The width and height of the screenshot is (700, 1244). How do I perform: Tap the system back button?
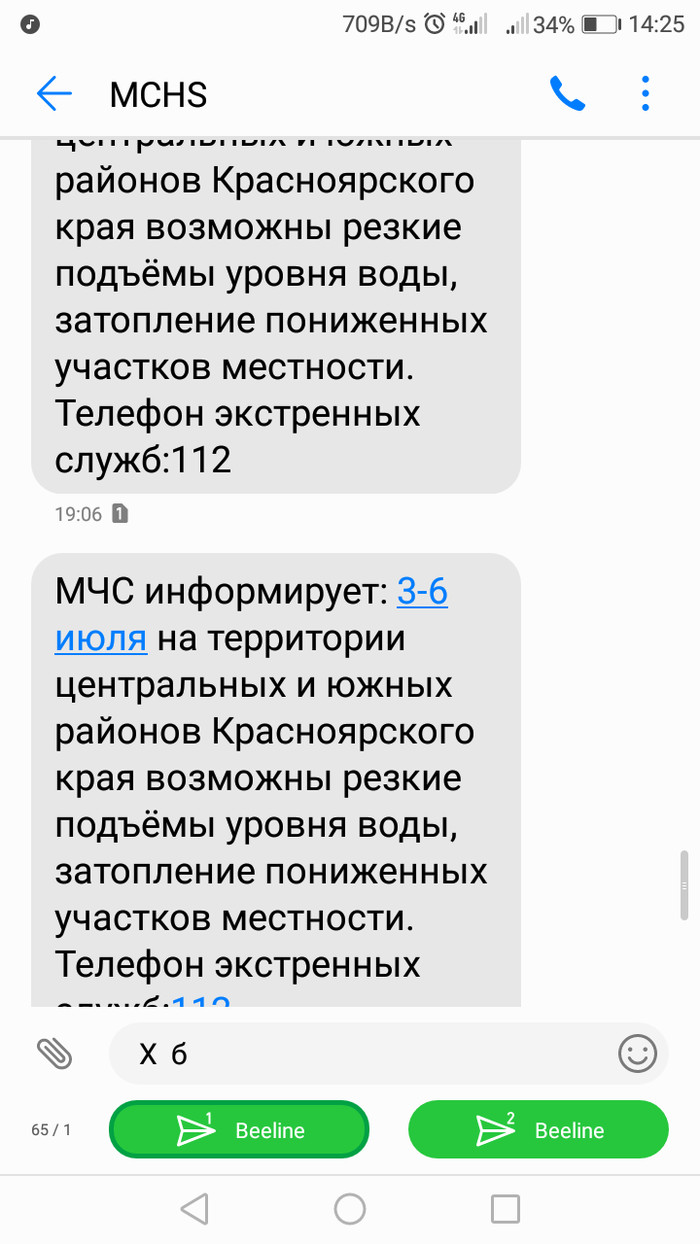[x=195, y=1209]
